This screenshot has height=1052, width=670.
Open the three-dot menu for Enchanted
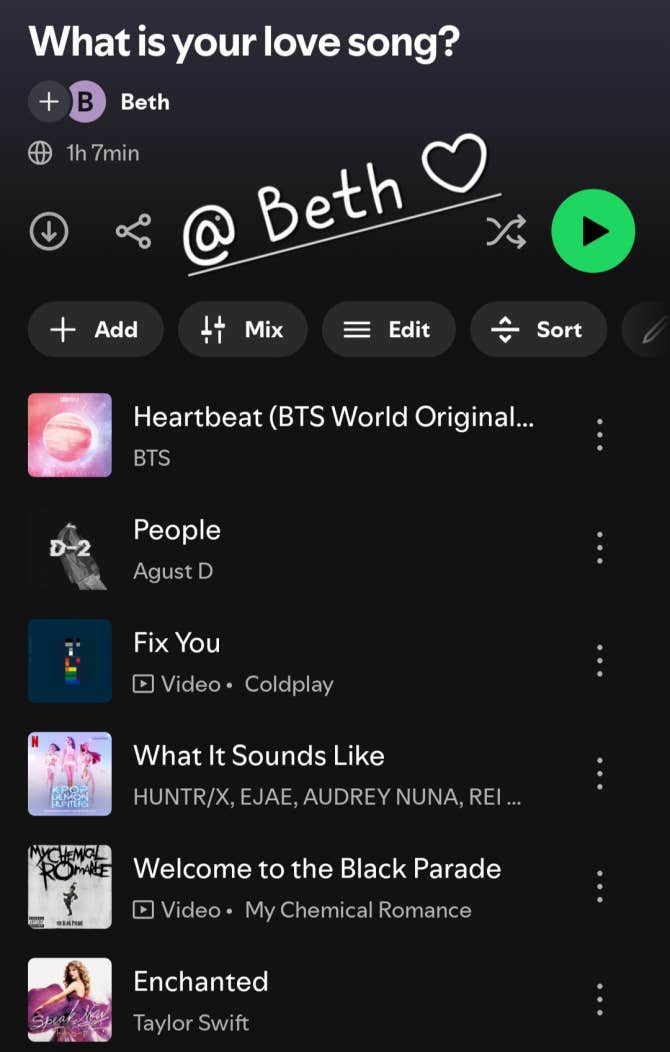tap(600, 999)
